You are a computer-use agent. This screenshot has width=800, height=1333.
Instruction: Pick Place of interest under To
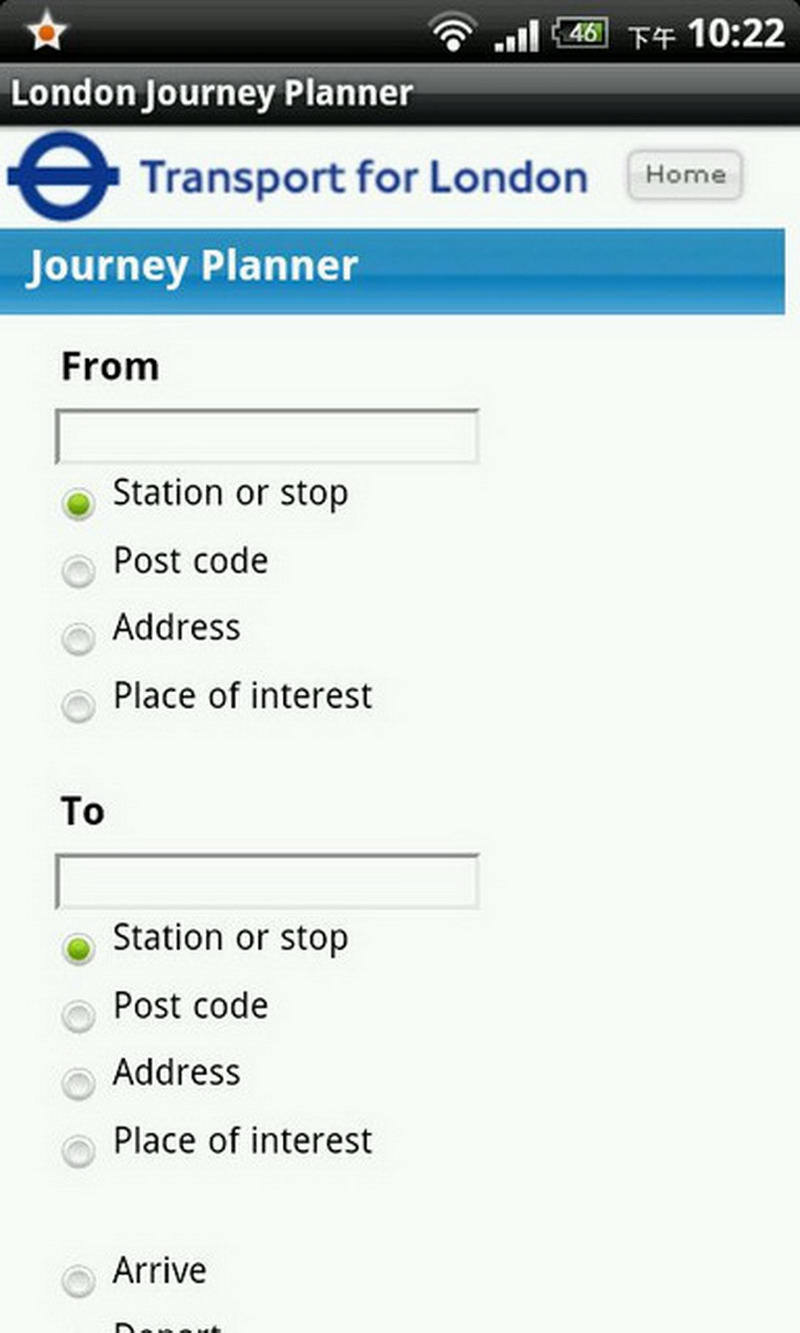pyautogui.click(x=79, y=1152)
